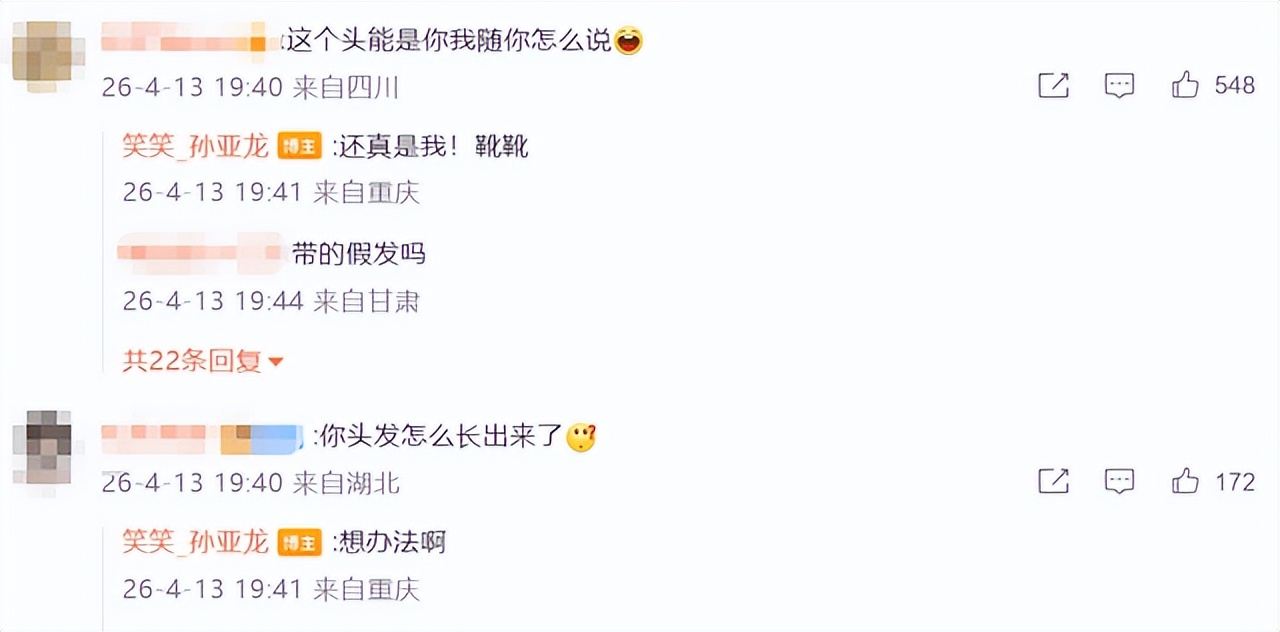This screenshot has height=632, width=1280.
Task: Open 笑笑_孙亚龙 profile from 还真是我 reply
Action: (195, 147)
